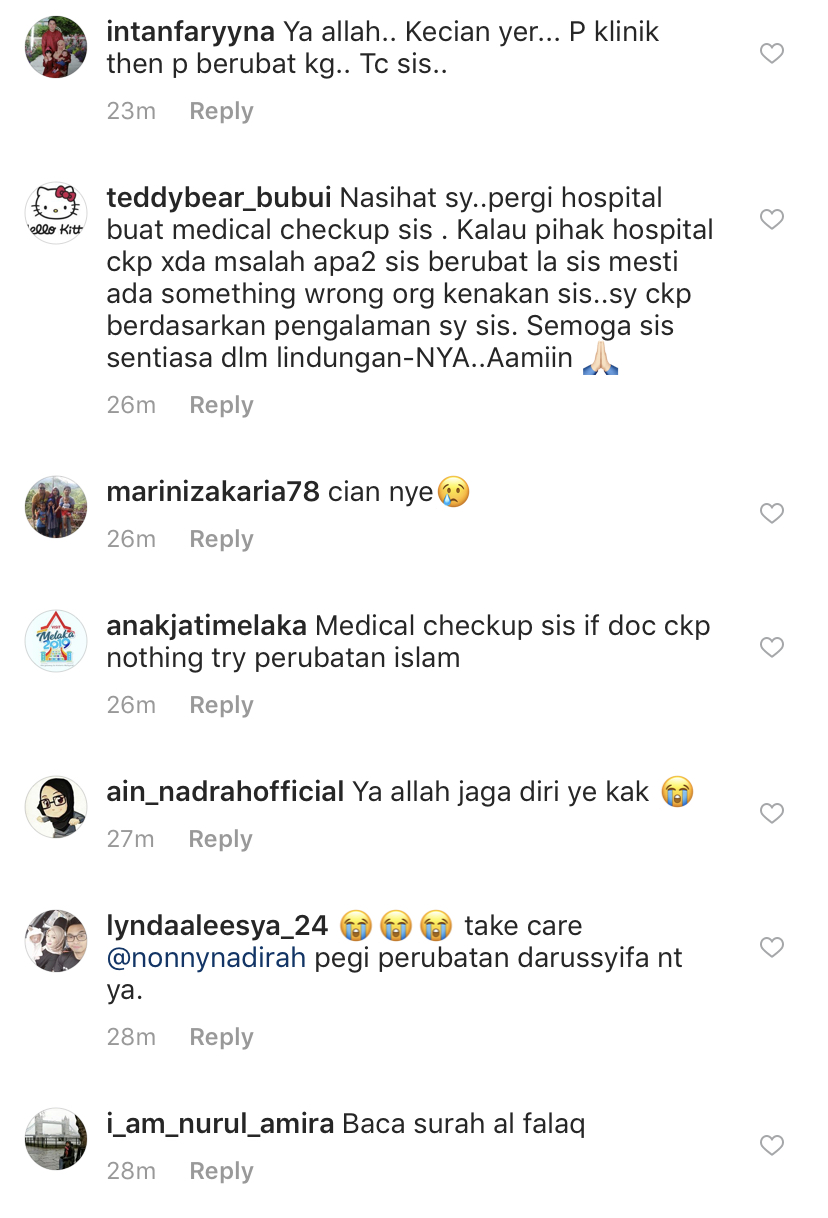Reply to marinizakaria78's comment
Viewport: 828px width, 1218px height.
click(221, 539)
